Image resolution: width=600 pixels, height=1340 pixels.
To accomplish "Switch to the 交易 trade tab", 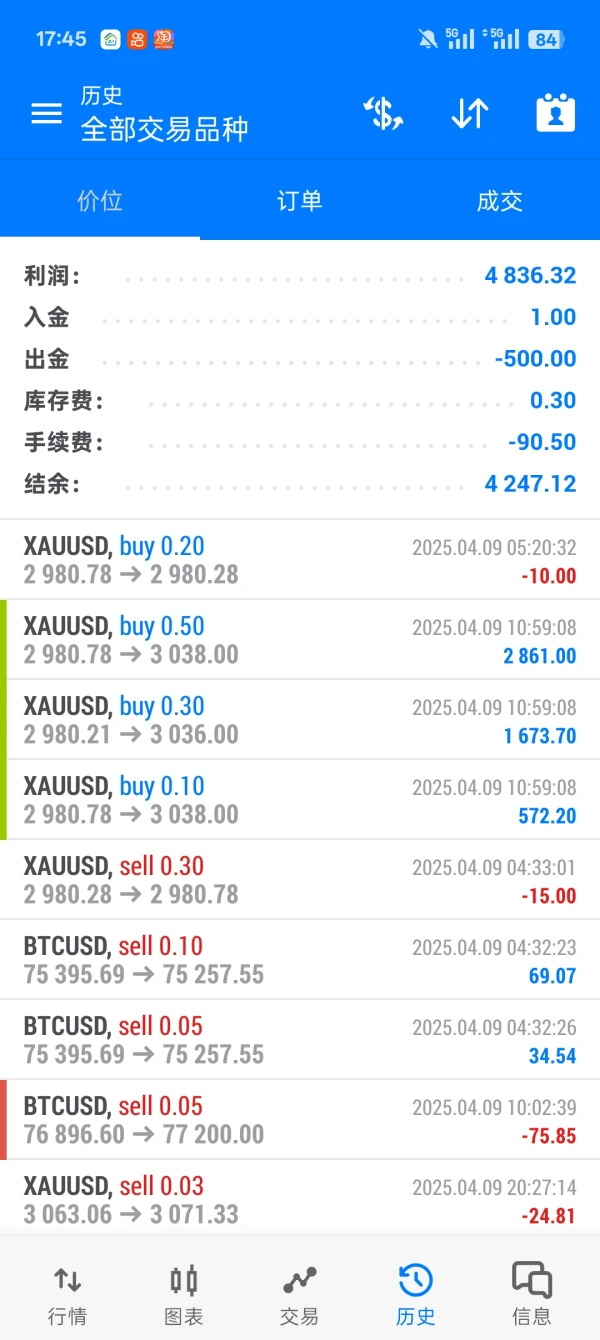I will (299, 1293).
